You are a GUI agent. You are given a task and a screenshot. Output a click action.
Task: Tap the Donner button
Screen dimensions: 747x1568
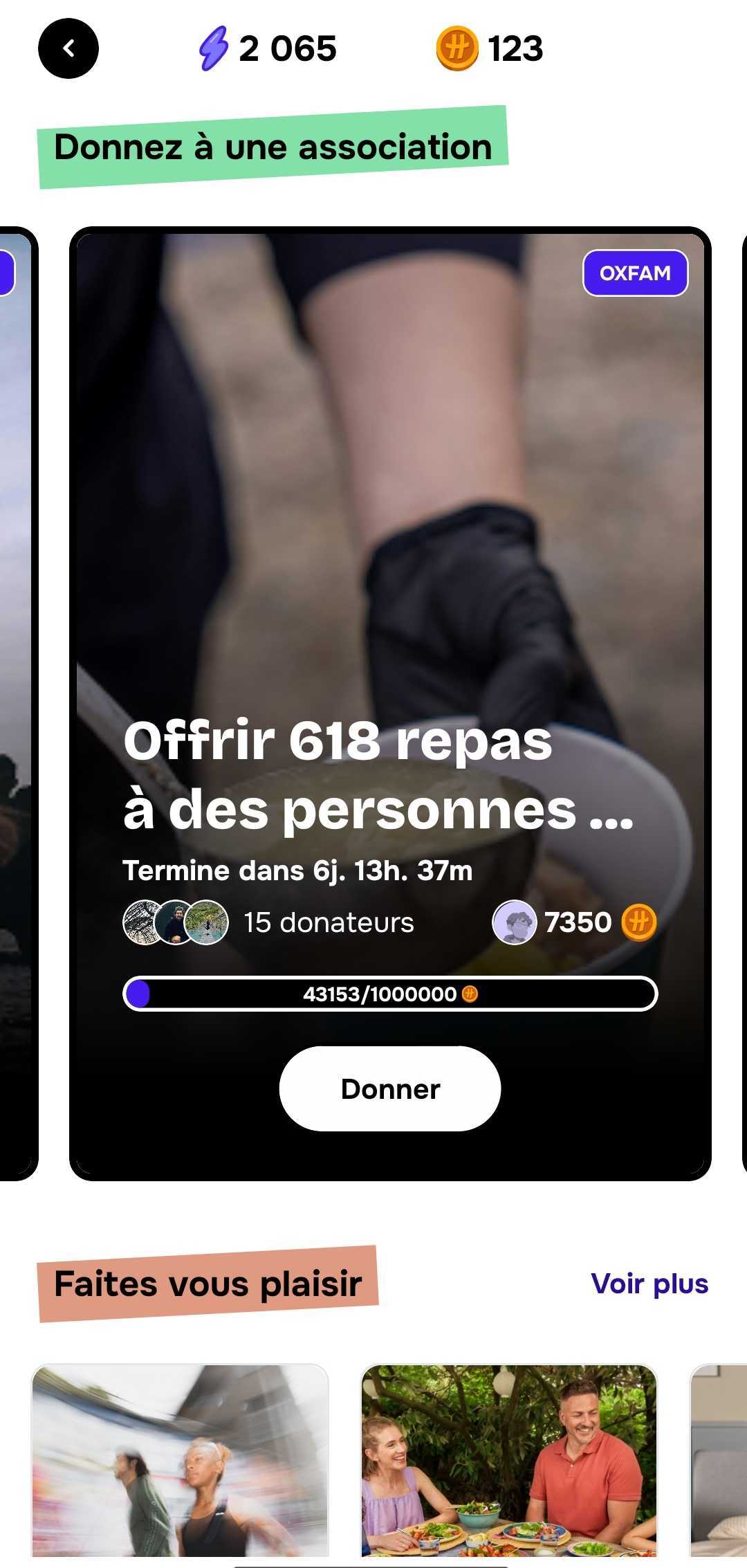[x=389, y=1088]
